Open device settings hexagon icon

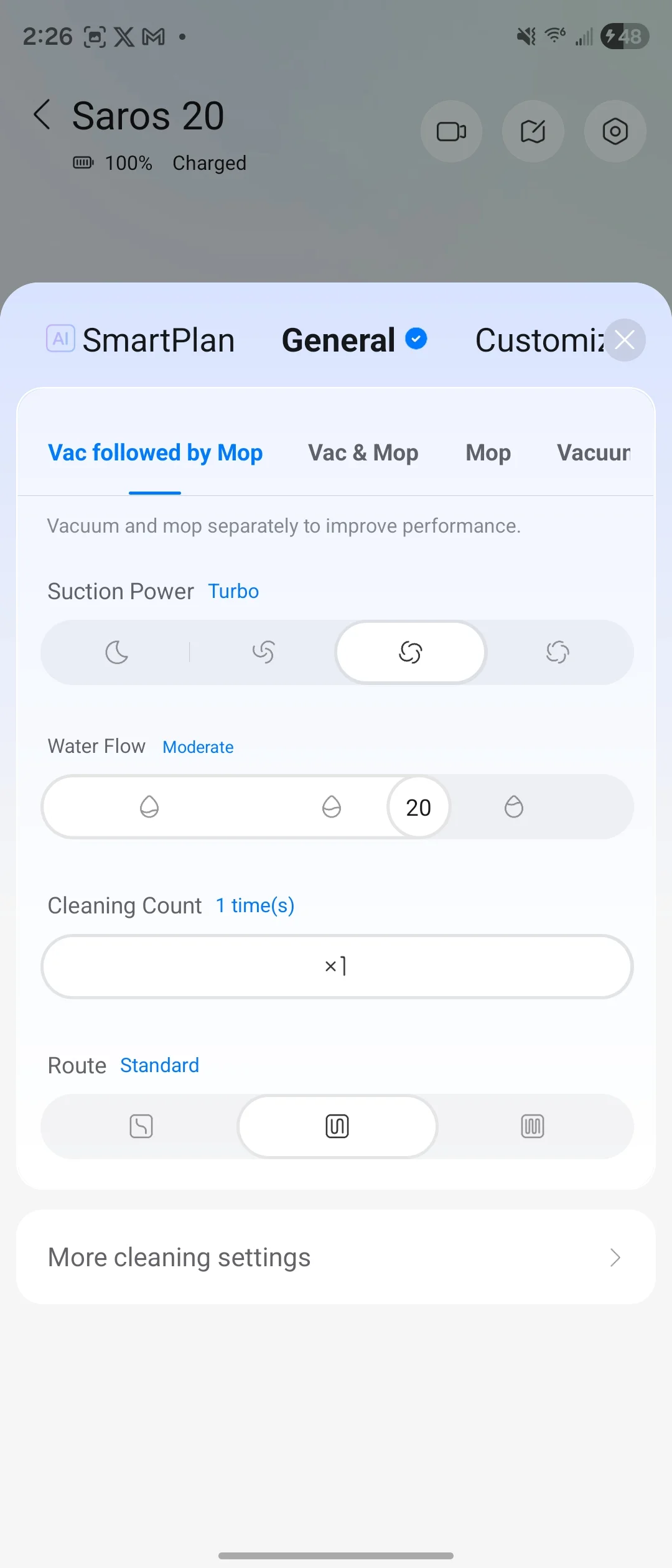(x=615, y=131)
